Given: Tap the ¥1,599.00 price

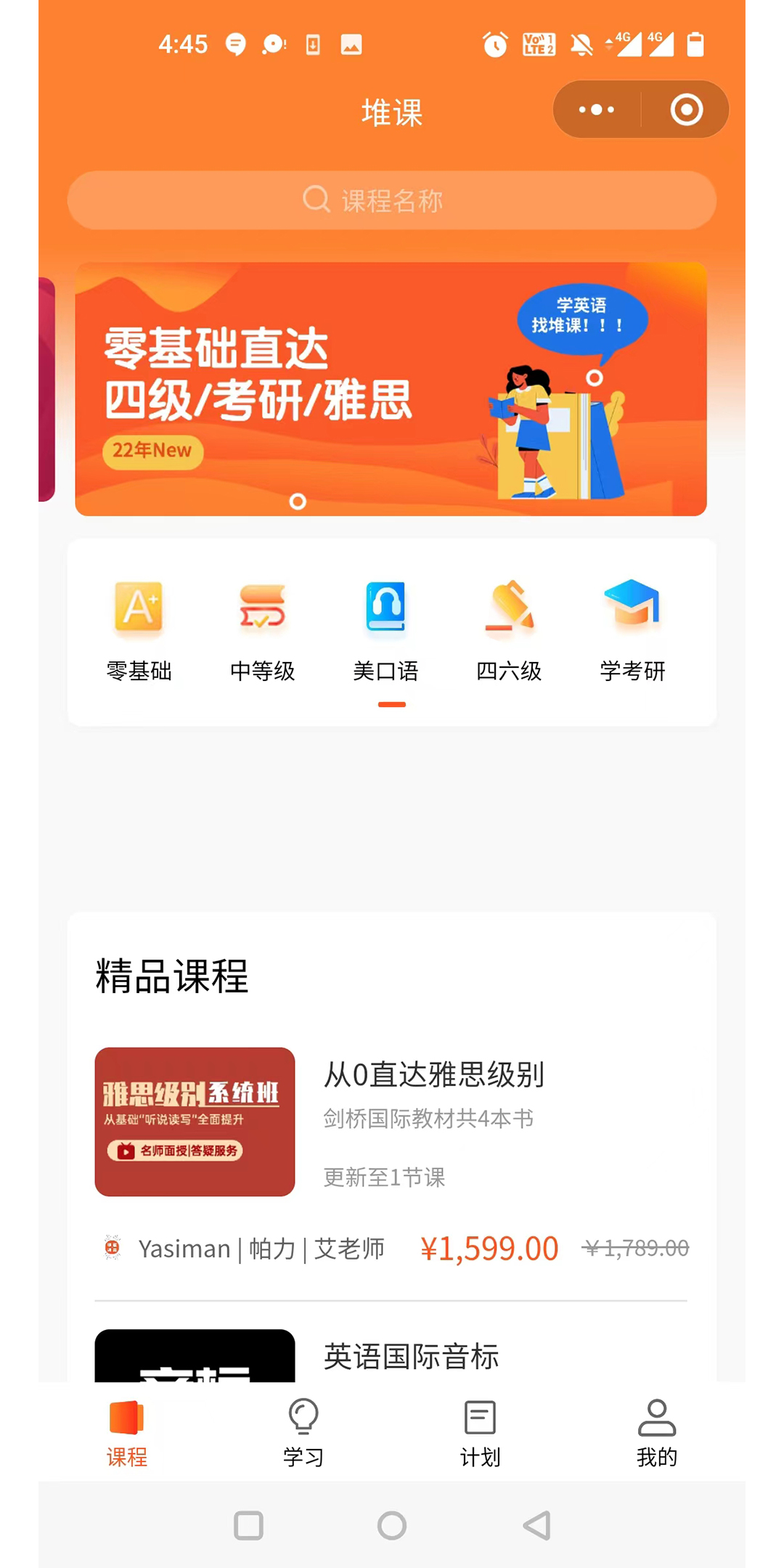Looking at the screenshot, I should 491,1247.
